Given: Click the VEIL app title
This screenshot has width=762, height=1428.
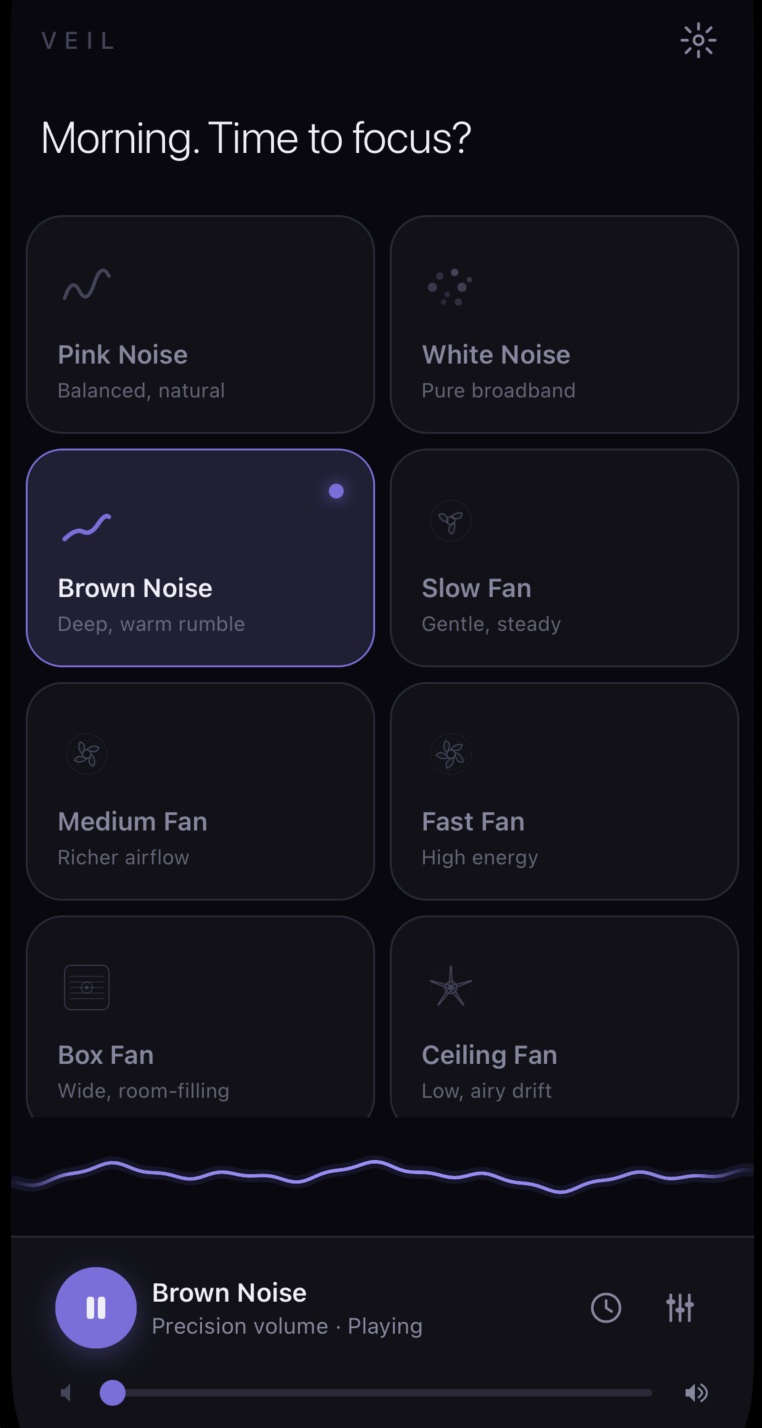Looking at the screenshot, I should click(79, 40).
